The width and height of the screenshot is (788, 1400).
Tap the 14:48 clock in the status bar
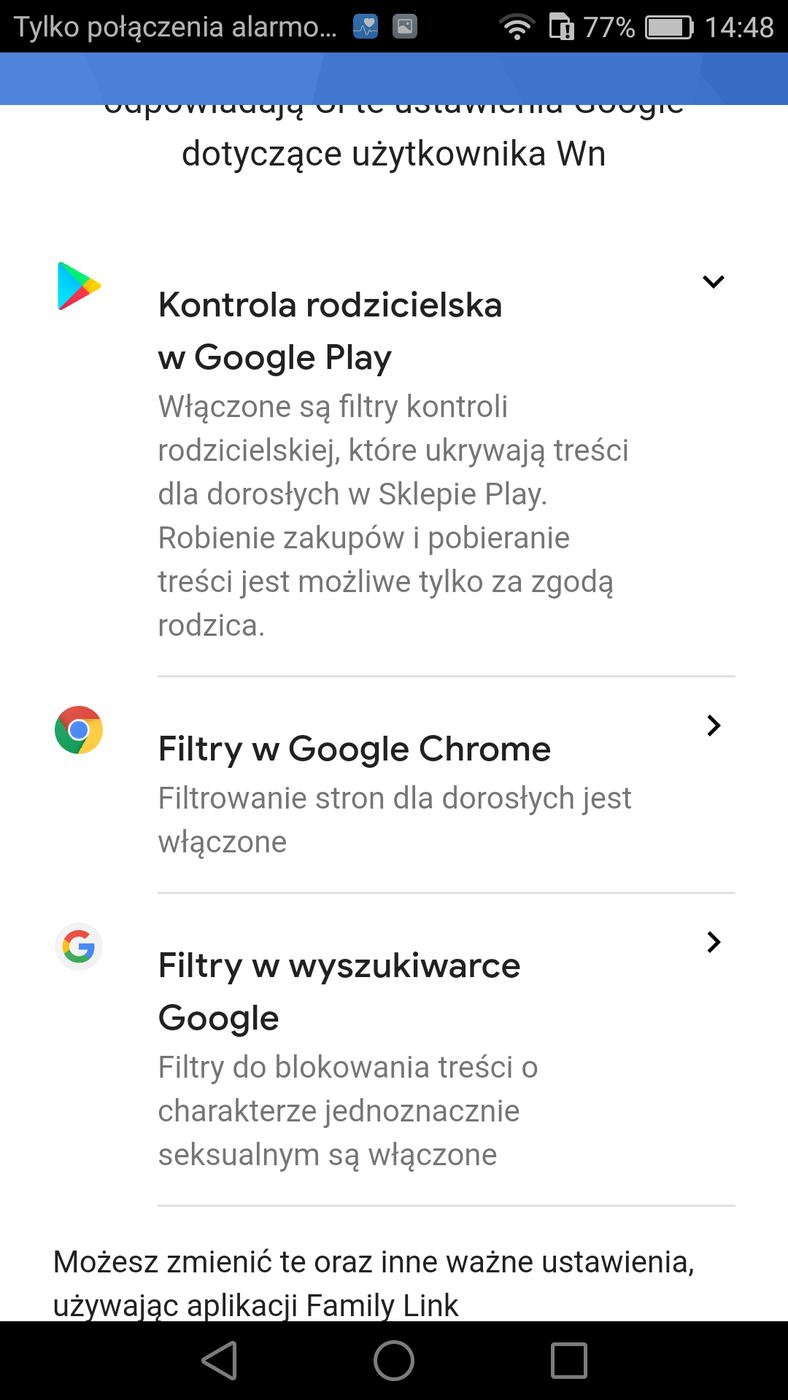740,26
